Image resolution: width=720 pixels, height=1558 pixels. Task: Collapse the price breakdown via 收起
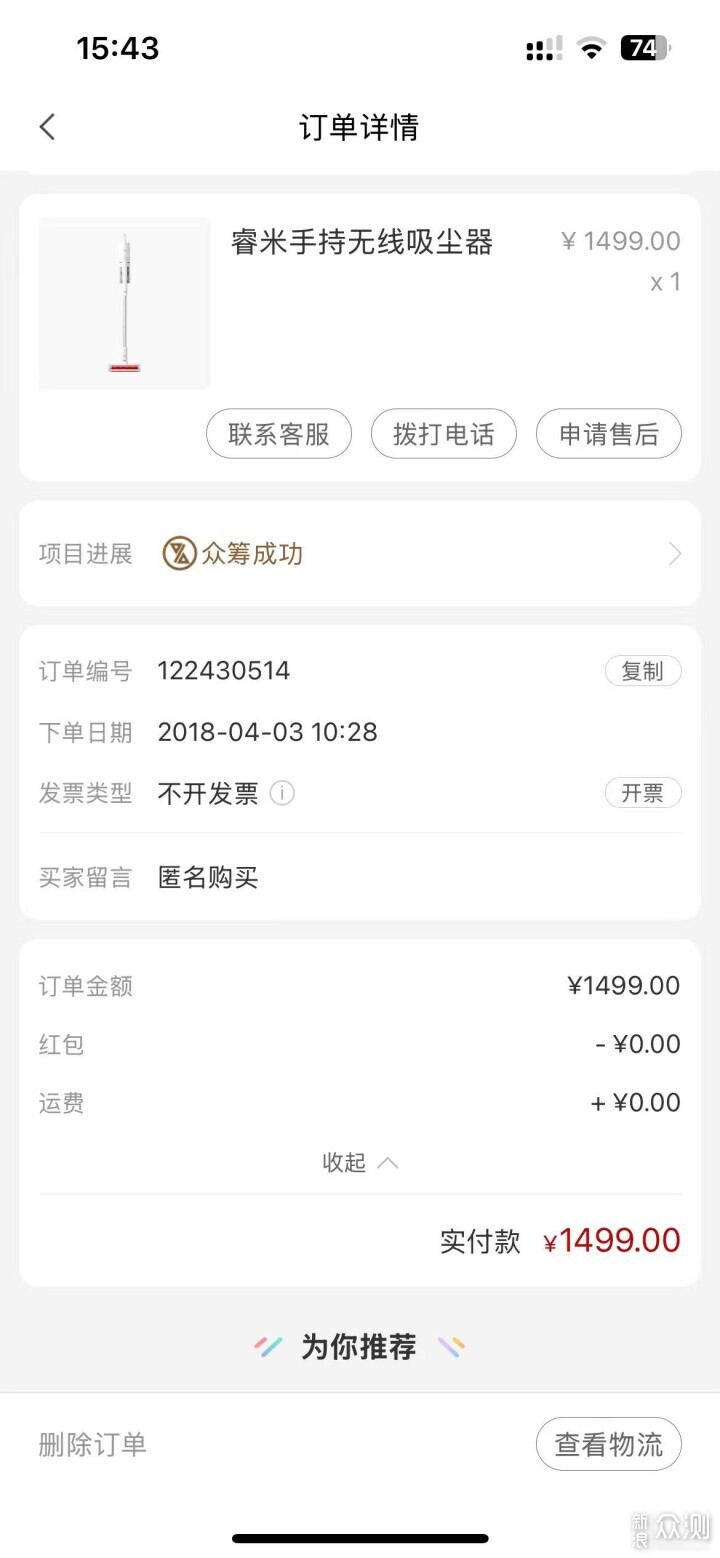click(x=359, y=1162)
